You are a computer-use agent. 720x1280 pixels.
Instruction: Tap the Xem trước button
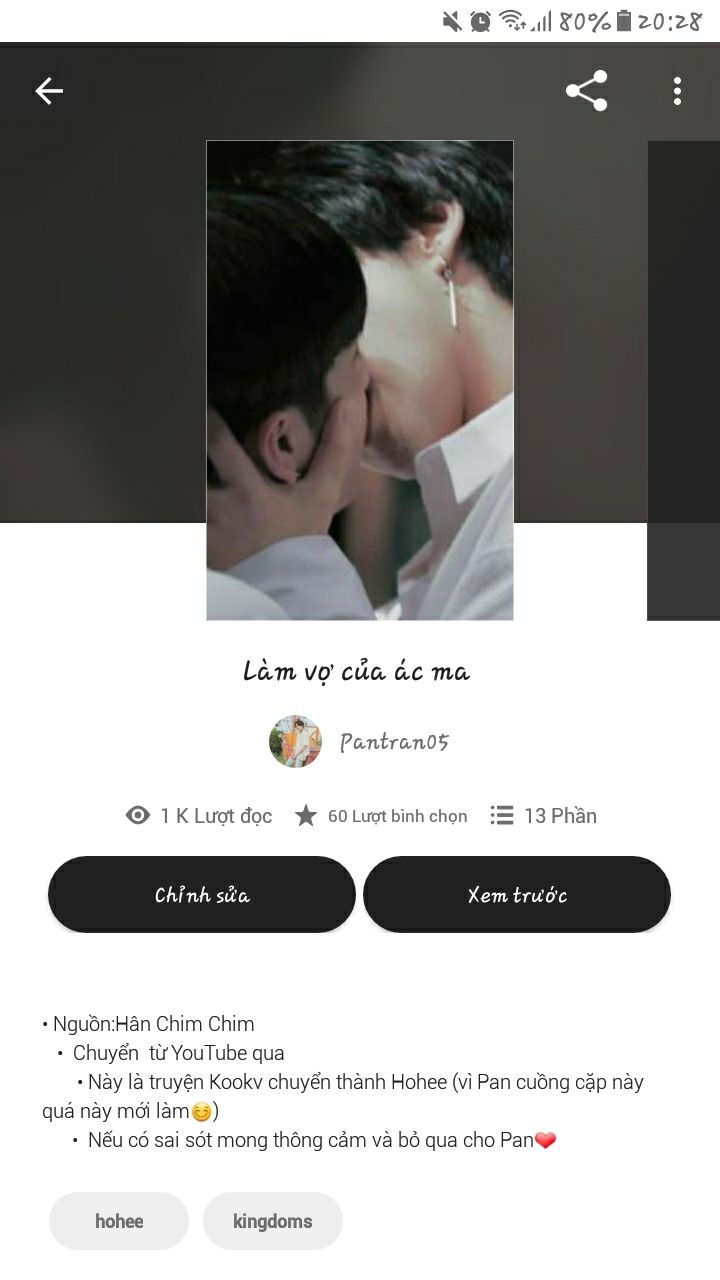point(517,895)
